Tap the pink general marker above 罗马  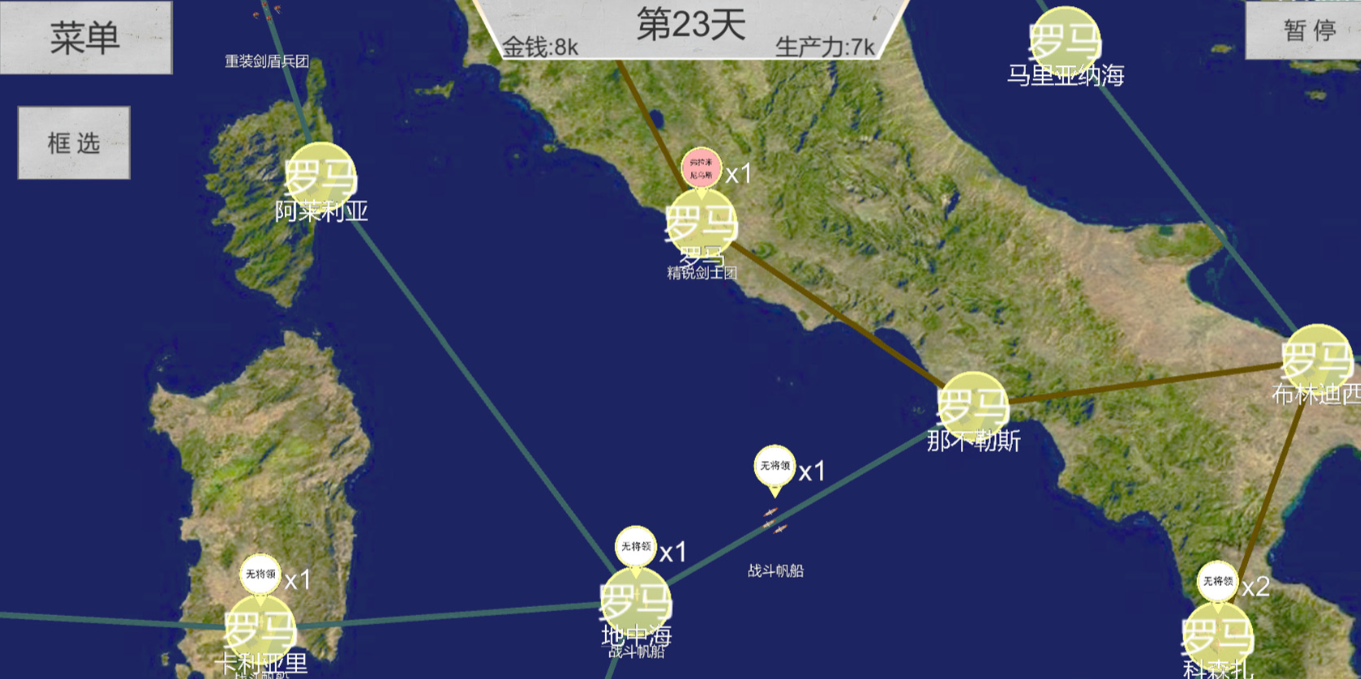coord(701,169)
